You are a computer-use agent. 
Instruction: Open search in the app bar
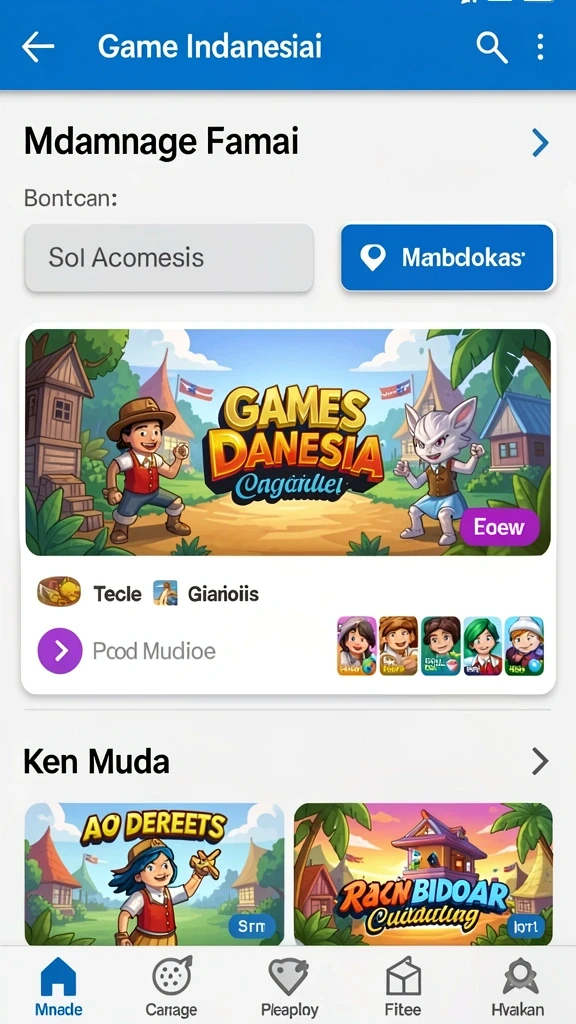coord(492,48)
